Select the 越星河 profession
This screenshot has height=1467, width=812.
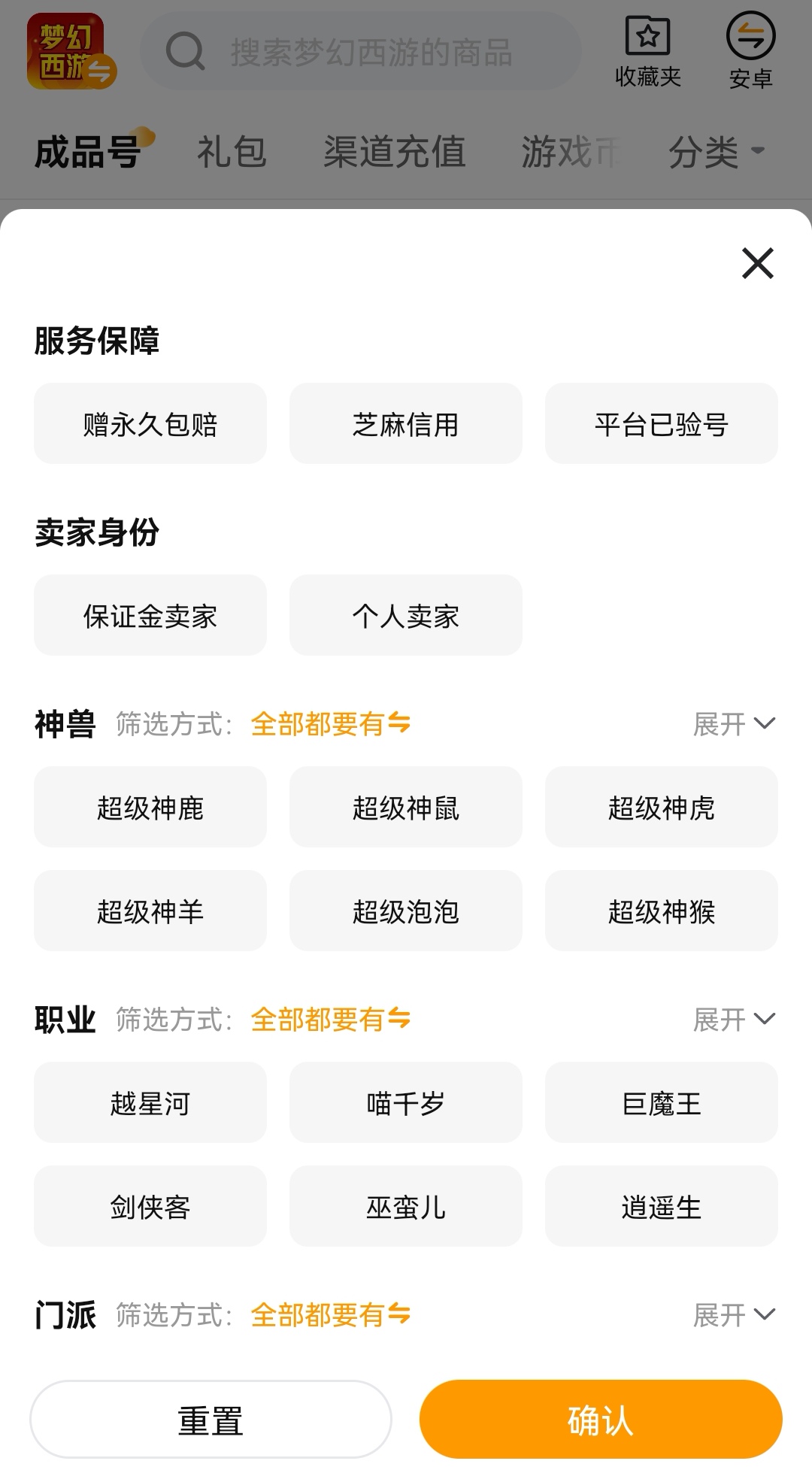150,1103
